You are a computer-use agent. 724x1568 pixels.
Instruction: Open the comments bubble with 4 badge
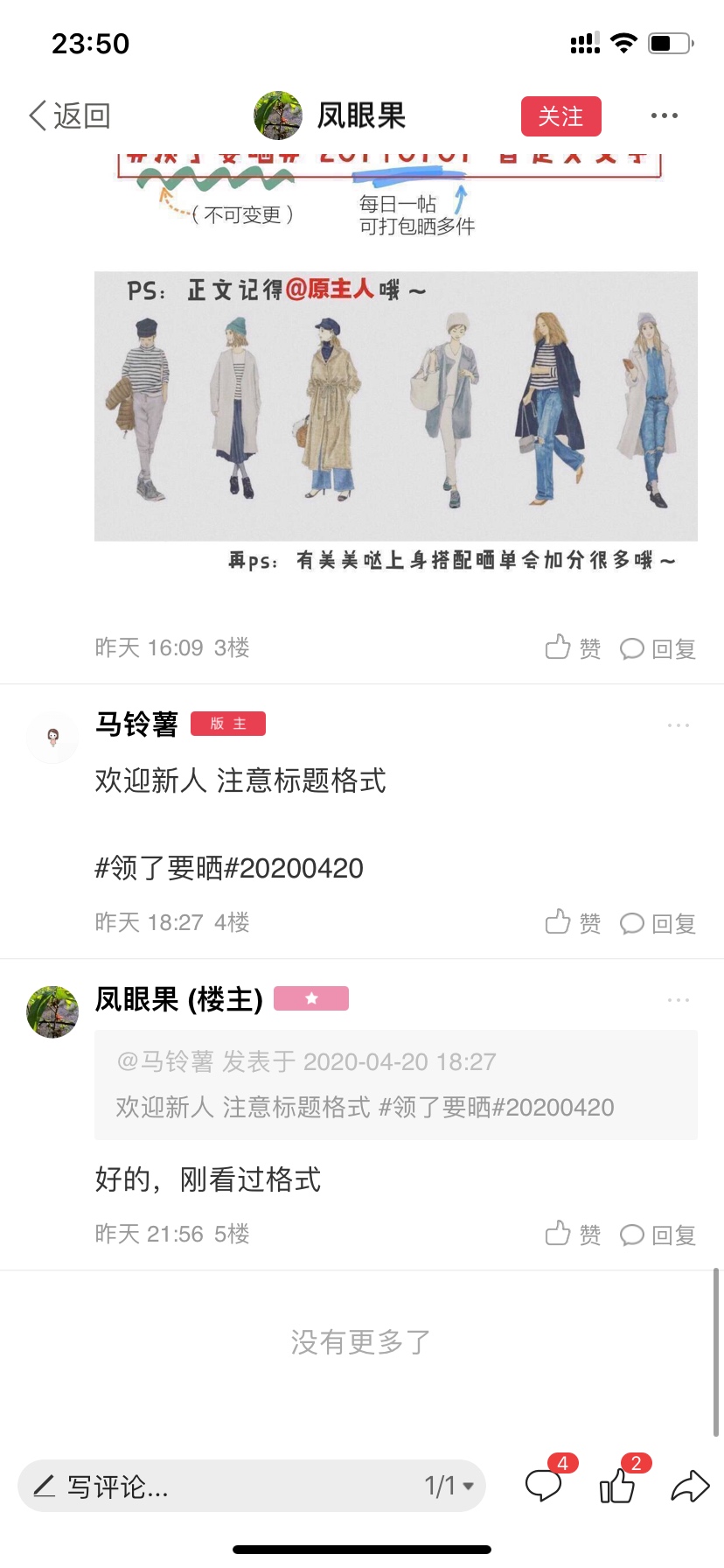point(544,1484)
